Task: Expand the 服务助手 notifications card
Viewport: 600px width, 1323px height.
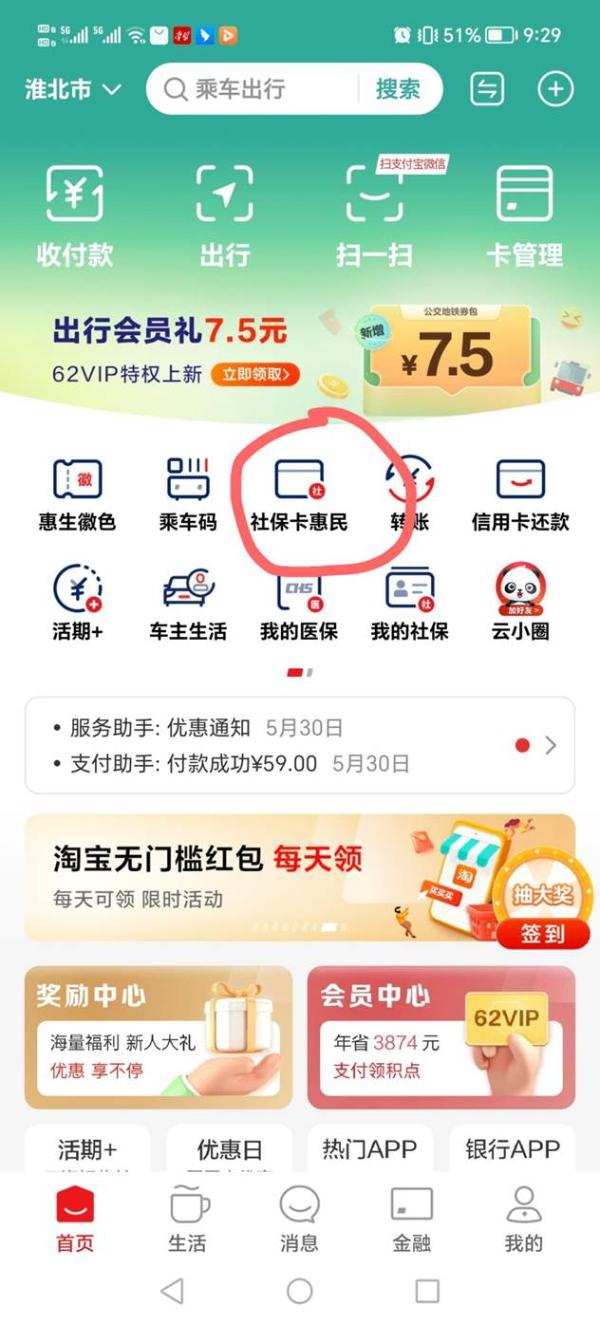Action: pos(551,745)
